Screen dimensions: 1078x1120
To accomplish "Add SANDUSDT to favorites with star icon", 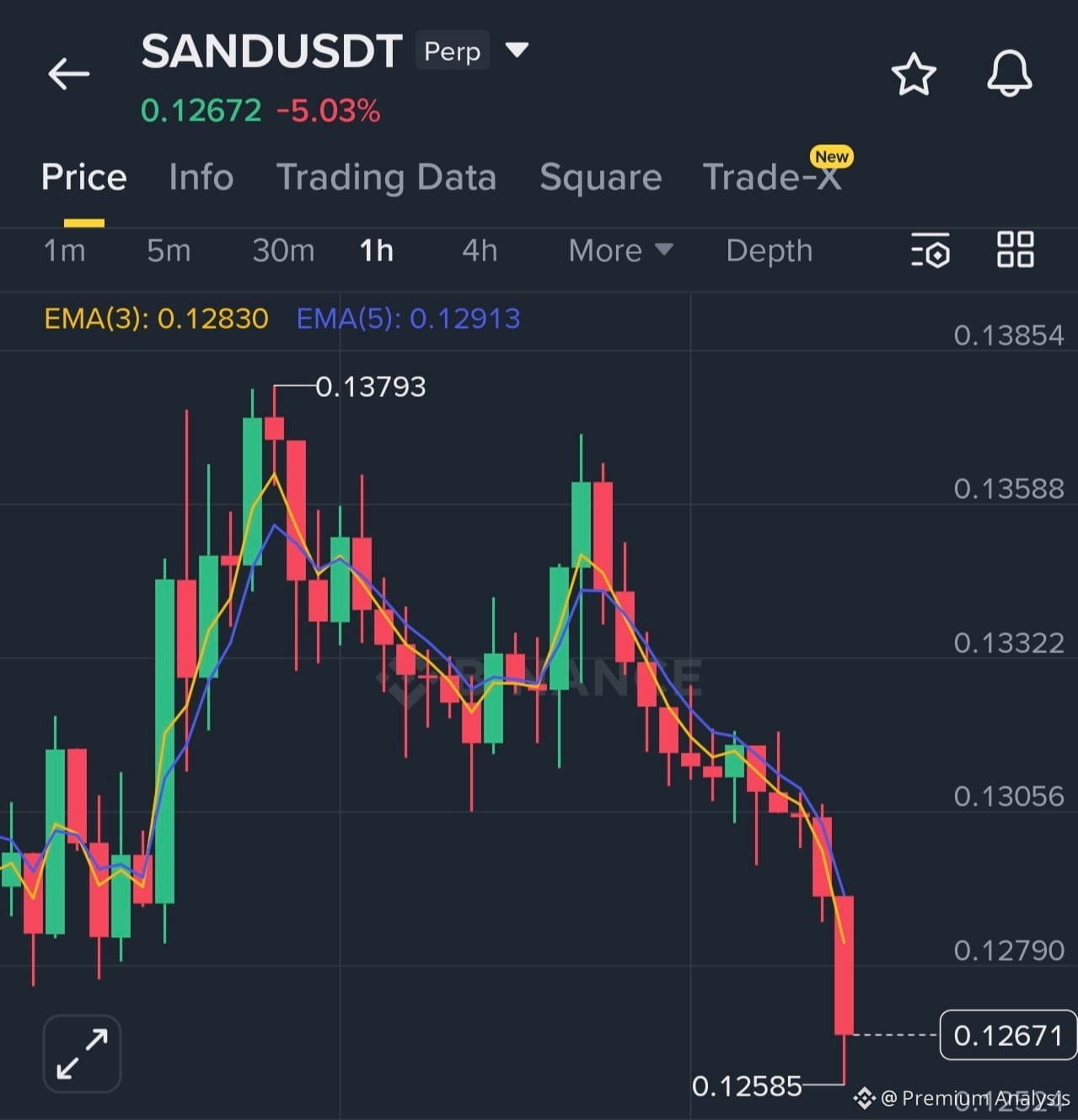I will point(914,74).
